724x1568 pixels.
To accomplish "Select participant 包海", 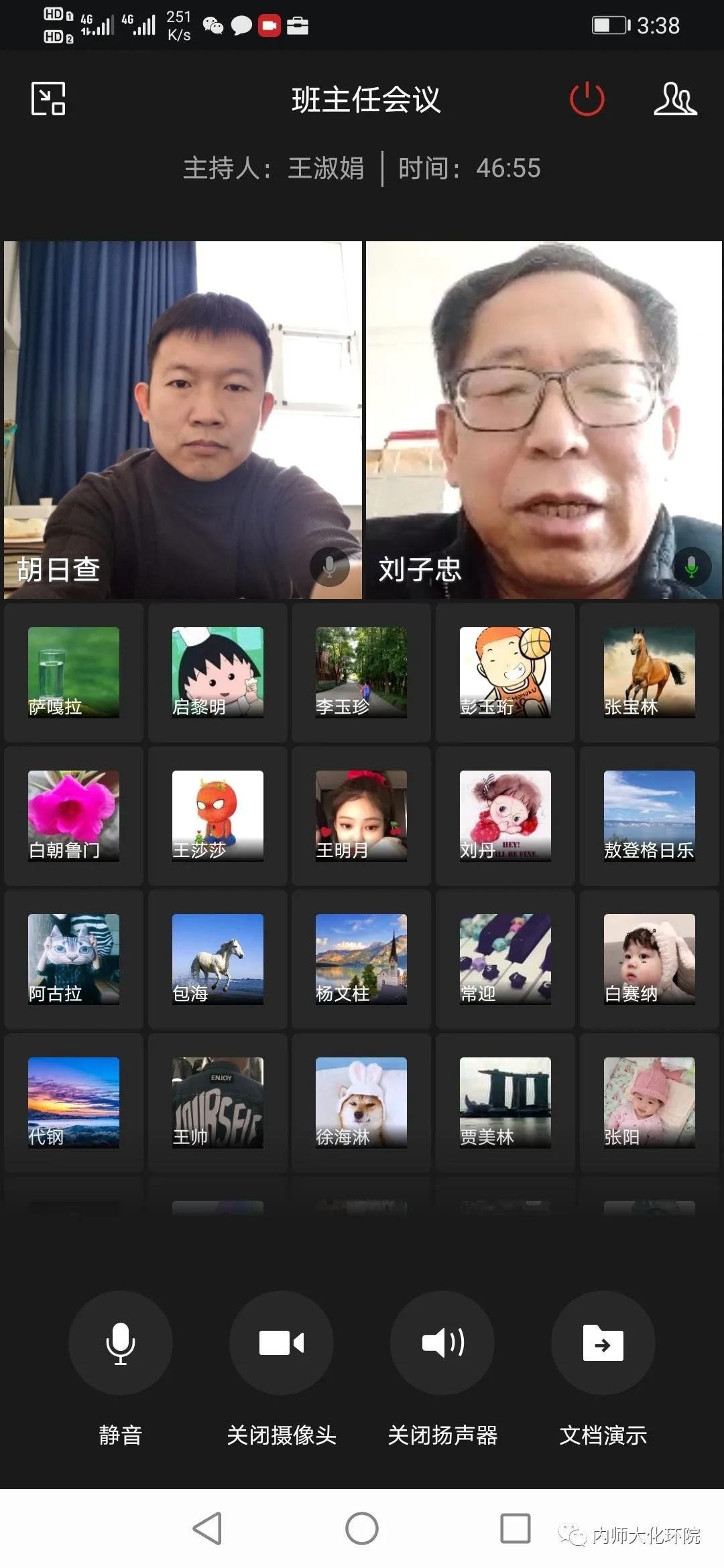I will [218, 959].
